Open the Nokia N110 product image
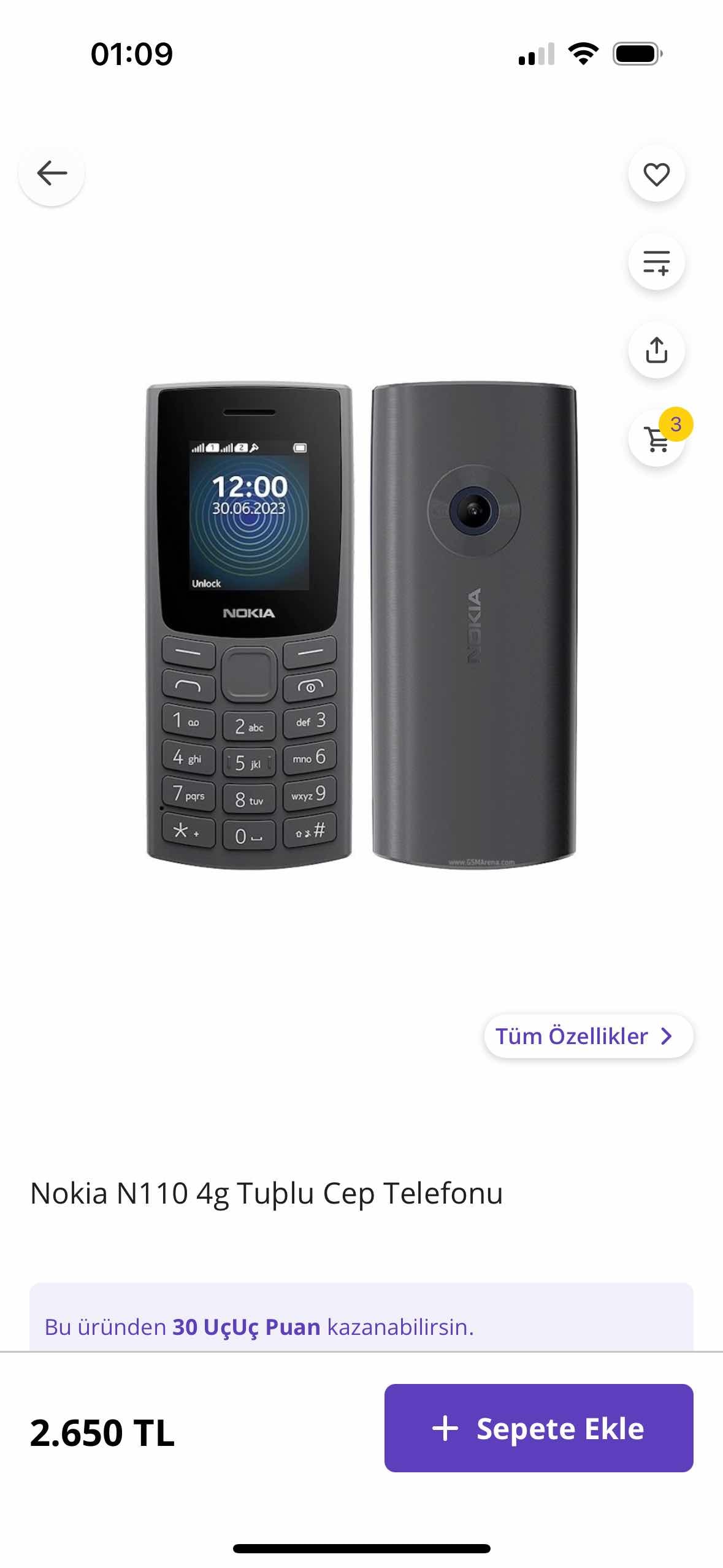Viewport: 723px width, 1568px height. (x=361, y=626)
